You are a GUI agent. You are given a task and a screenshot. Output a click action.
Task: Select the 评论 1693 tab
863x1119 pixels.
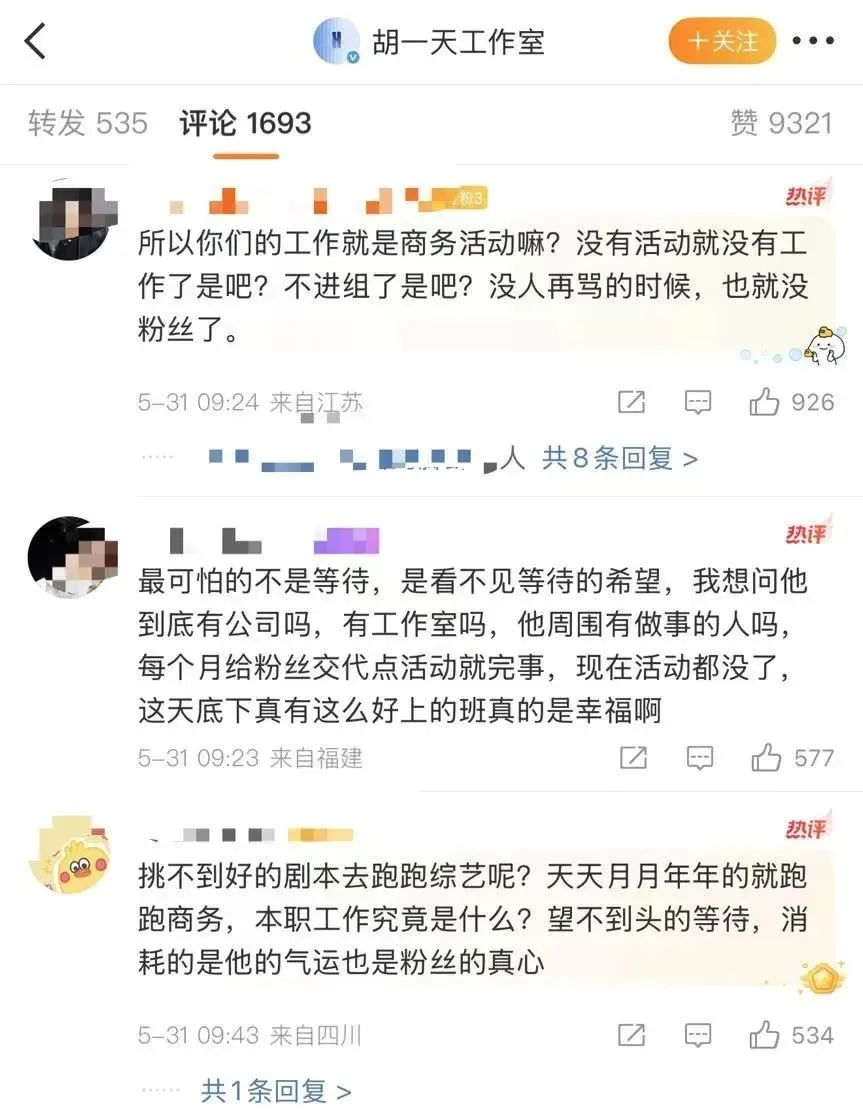coord(245,123)
